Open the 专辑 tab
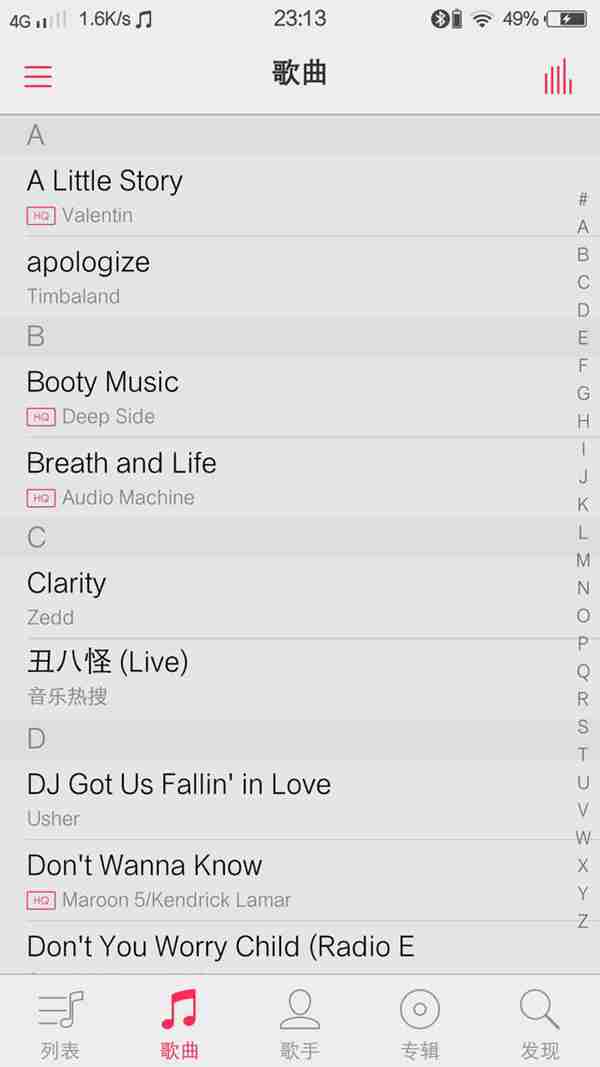The width and height of the screenshot is (600, 1067). (x=420, y=1022)
